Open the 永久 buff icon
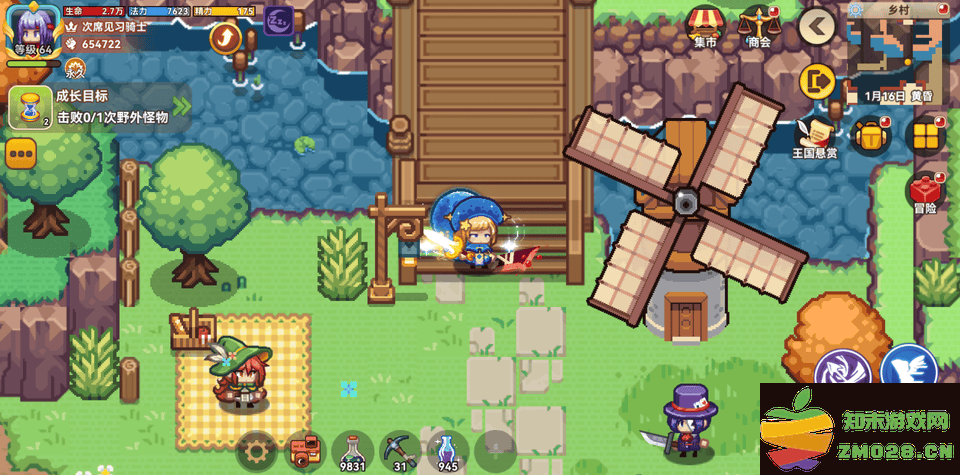Image resolution: width=960 pixels, height=475 pixels. click(75, 69)
